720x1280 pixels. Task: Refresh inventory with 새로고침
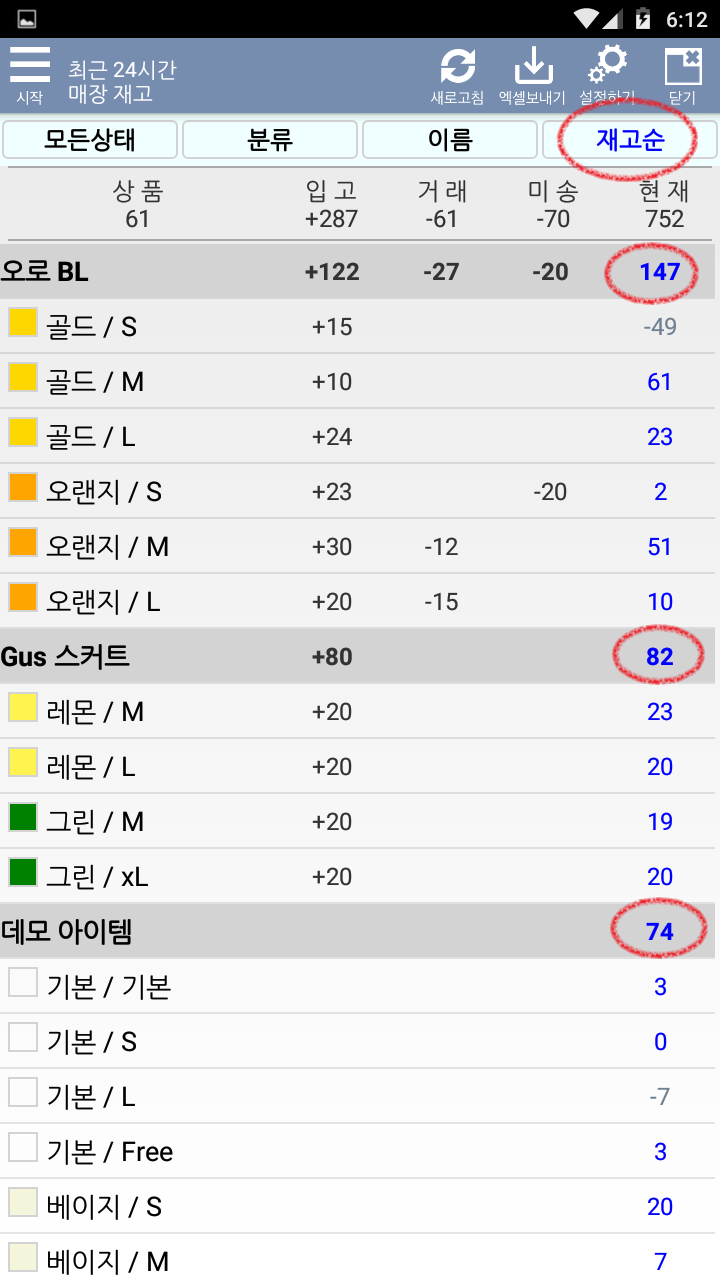coord(457,75)
